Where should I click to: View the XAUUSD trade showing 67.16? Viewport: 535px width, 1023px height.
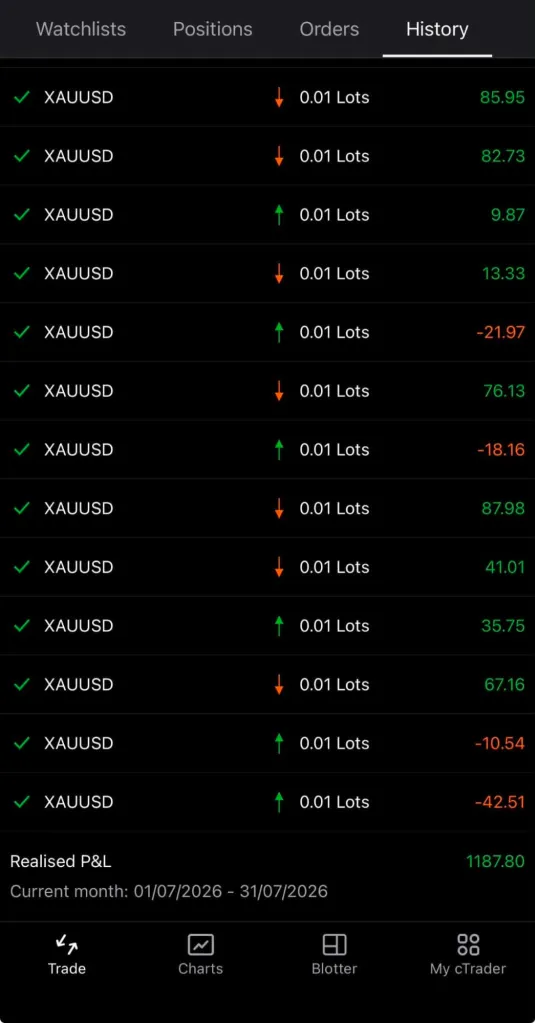pos(268,684)
